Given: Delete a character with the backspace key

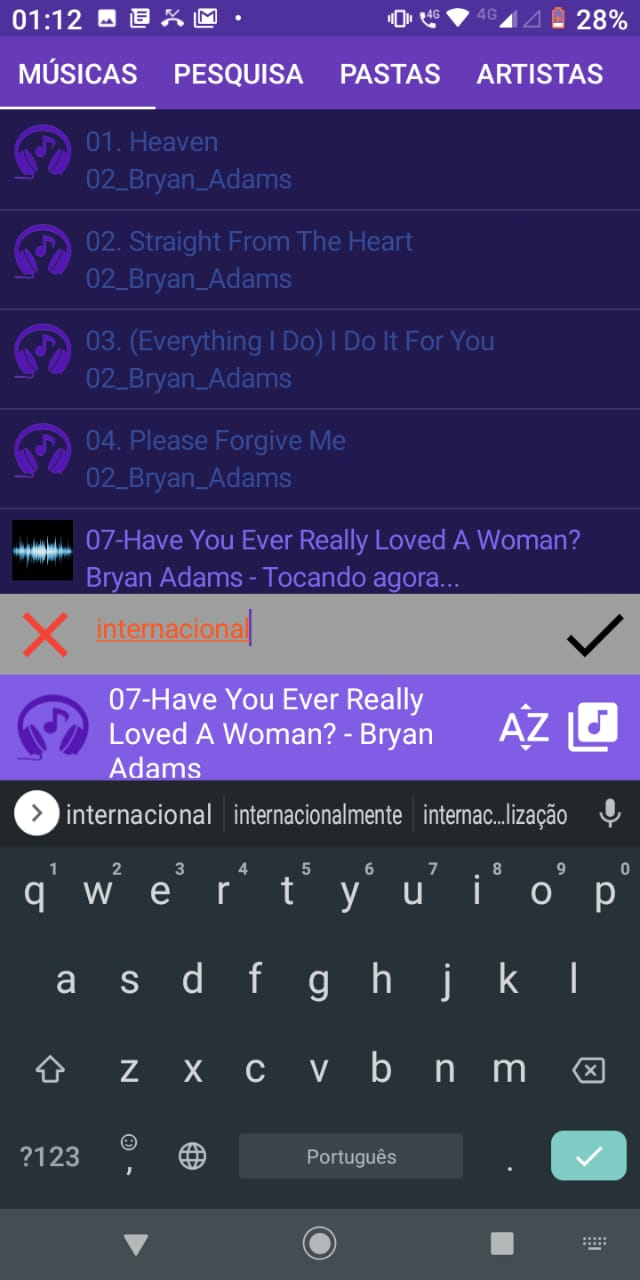Looking at the screenshot, I should point(588,1071).
